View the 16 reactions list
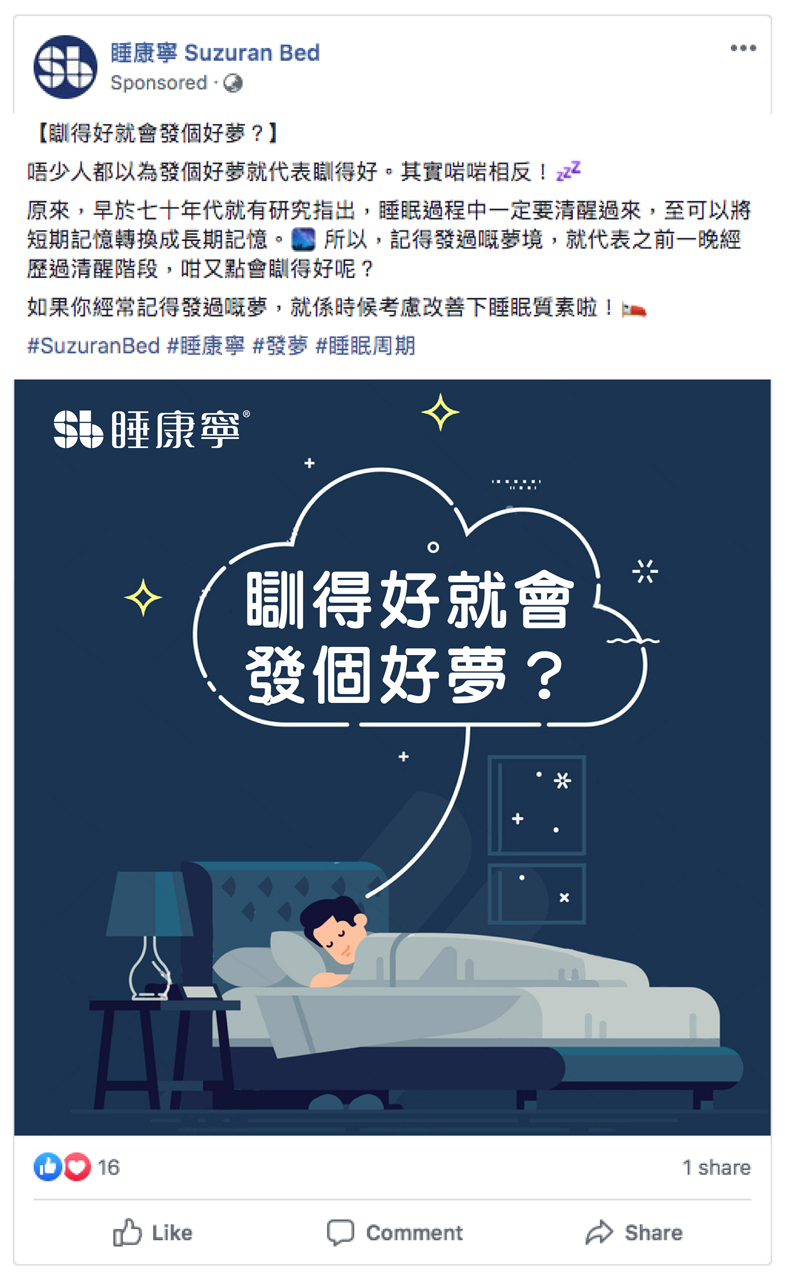785x1280 pixels. click(x=78, y=1167)
